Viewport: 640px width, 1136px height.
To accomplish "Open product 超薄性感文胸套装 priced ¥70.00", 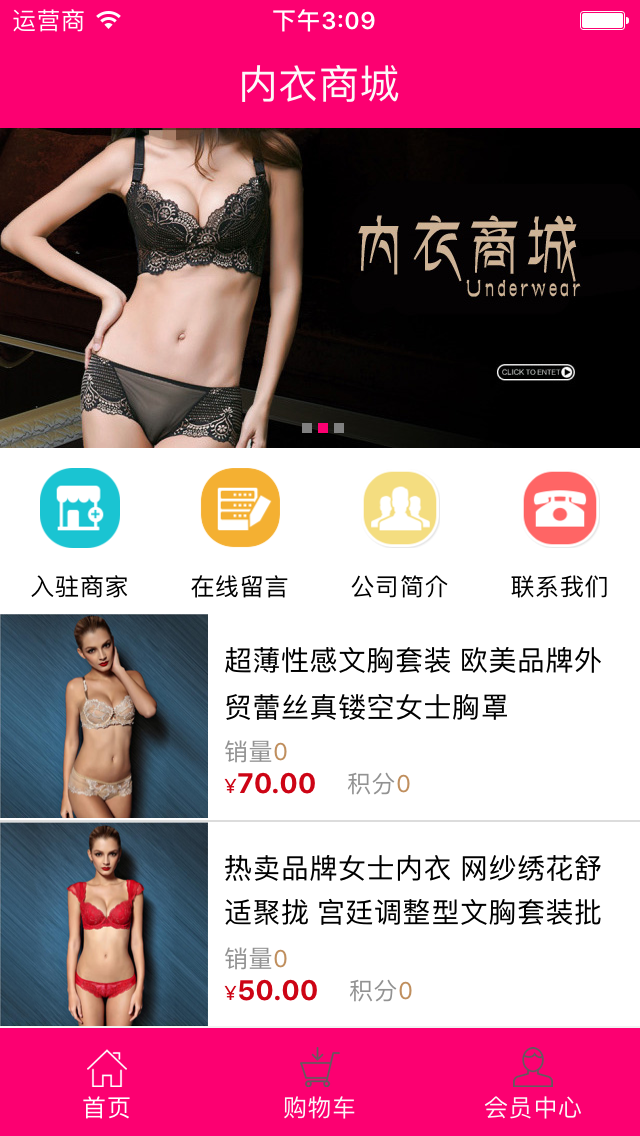I will click(x=412, y=684).
